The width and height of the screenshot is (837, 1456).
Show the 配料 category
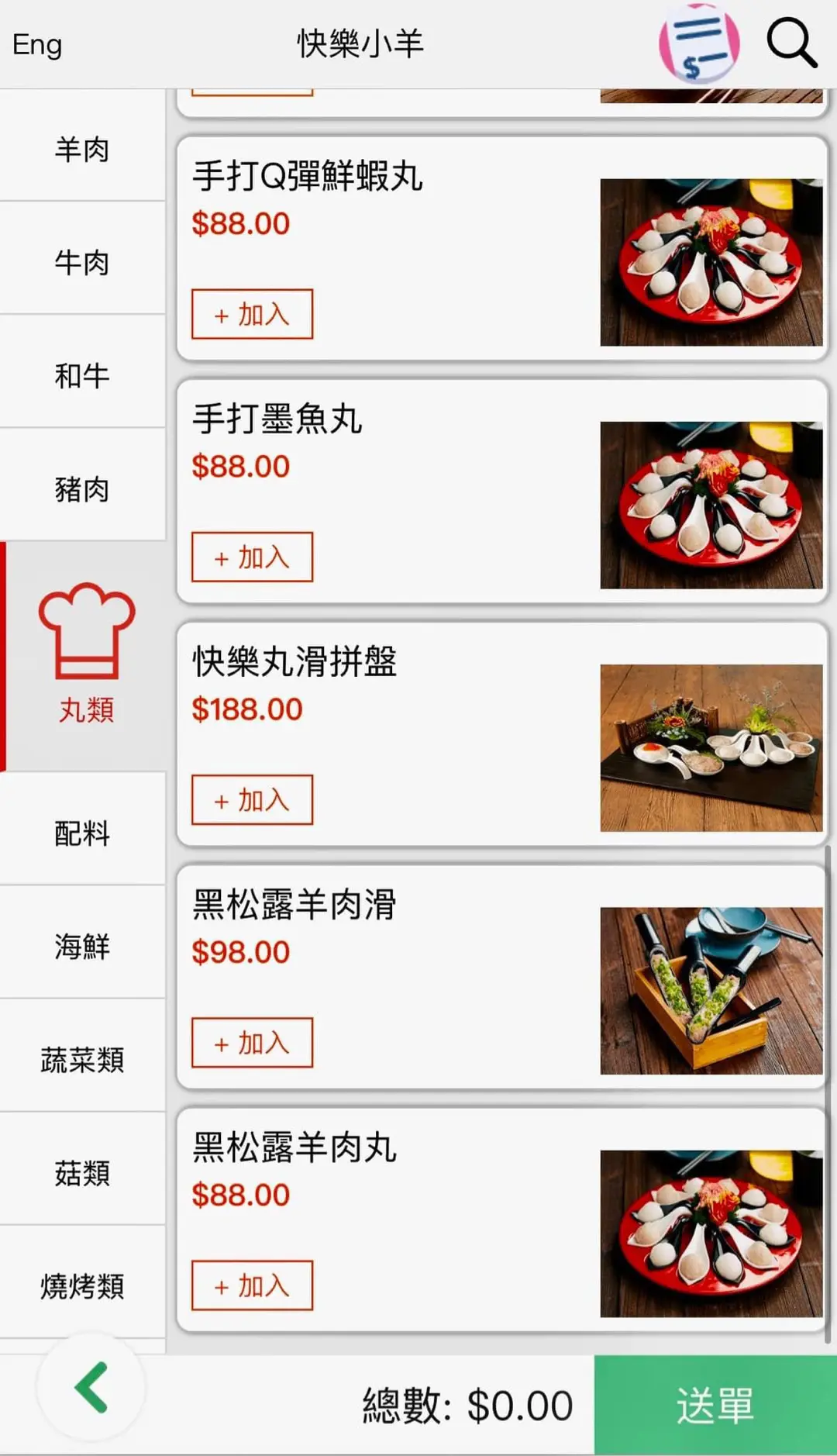(82, 833)
